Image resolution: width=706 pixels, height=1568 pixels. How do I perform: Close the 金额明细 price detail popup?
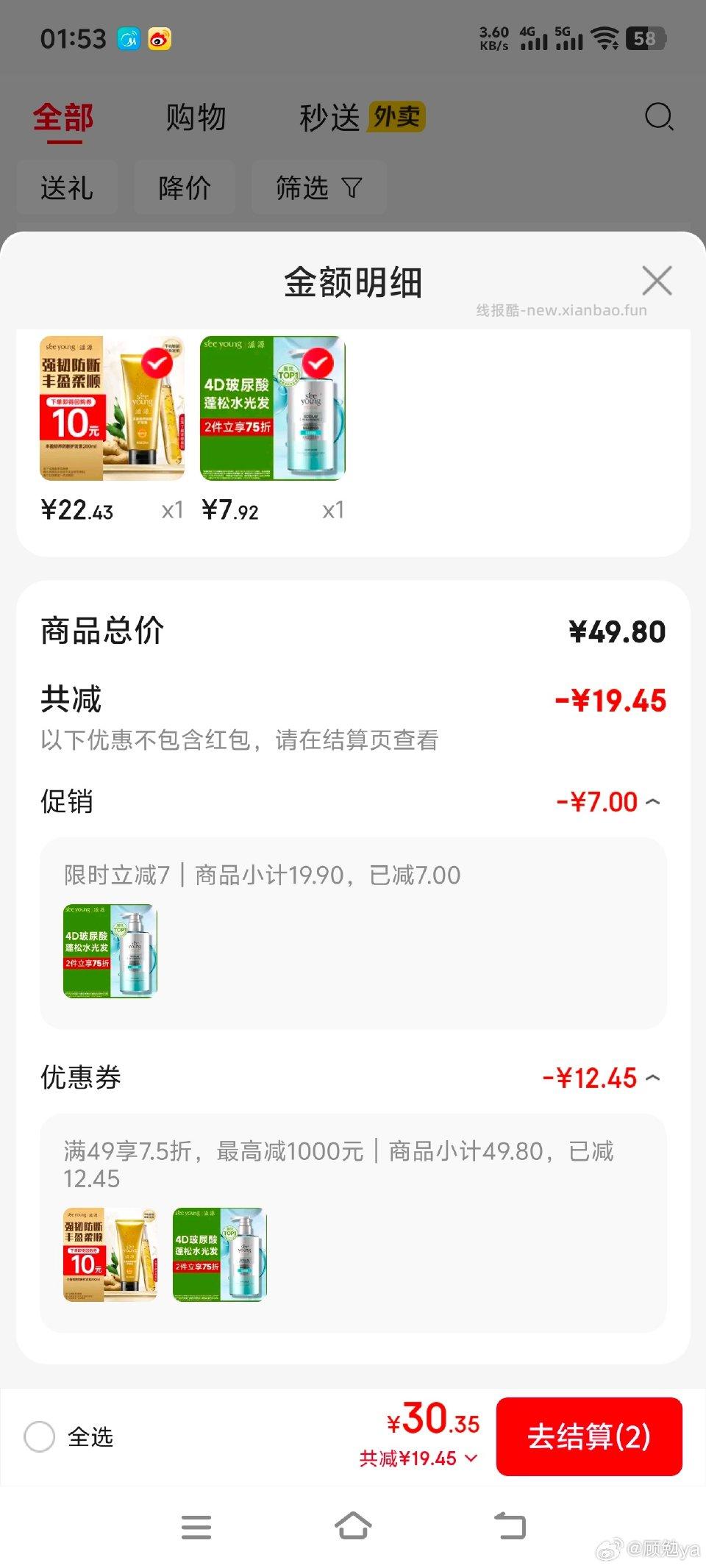pos(657,281)
